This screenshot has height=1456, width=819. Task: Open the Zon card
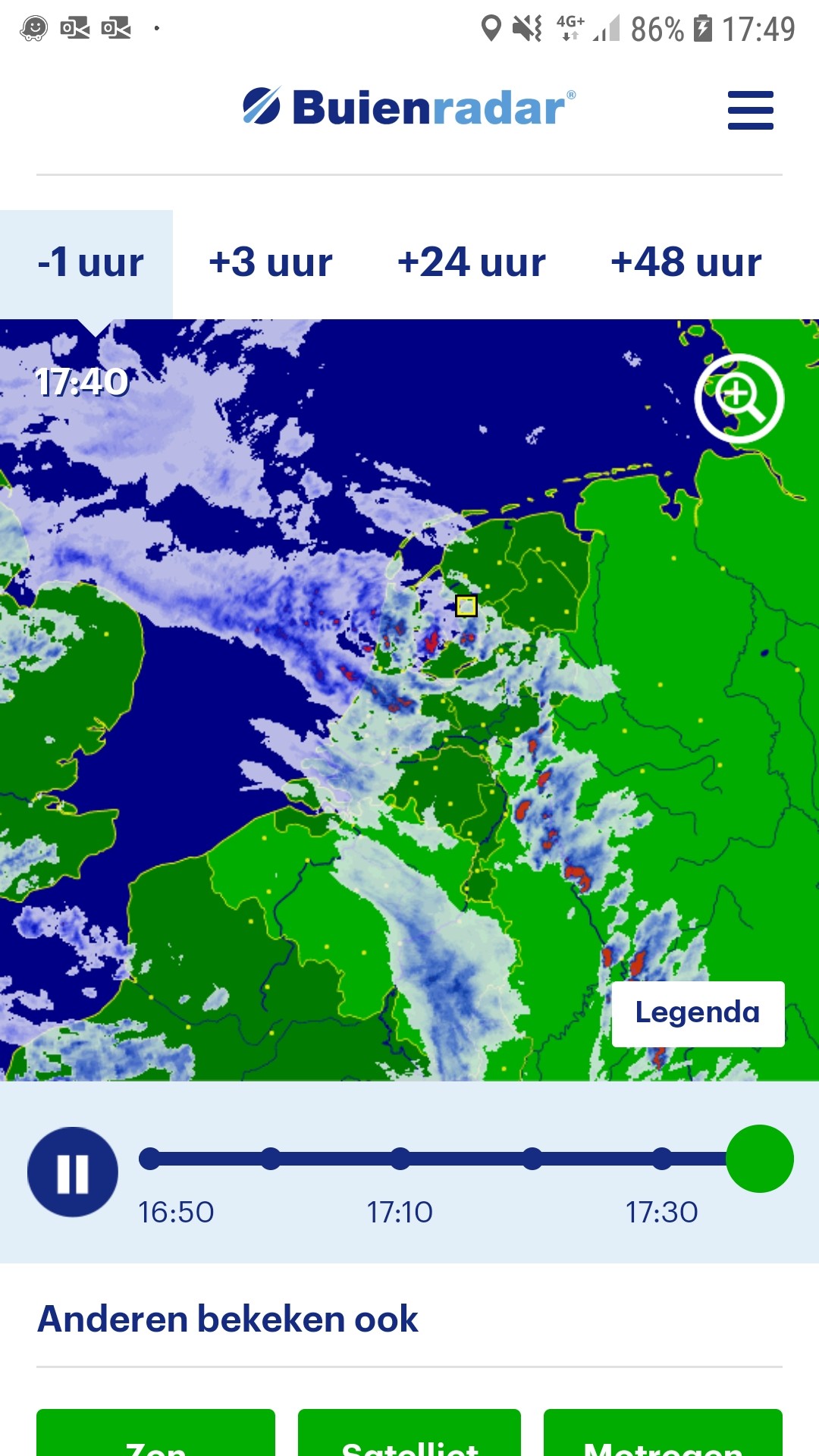[x=155, y=1432]
